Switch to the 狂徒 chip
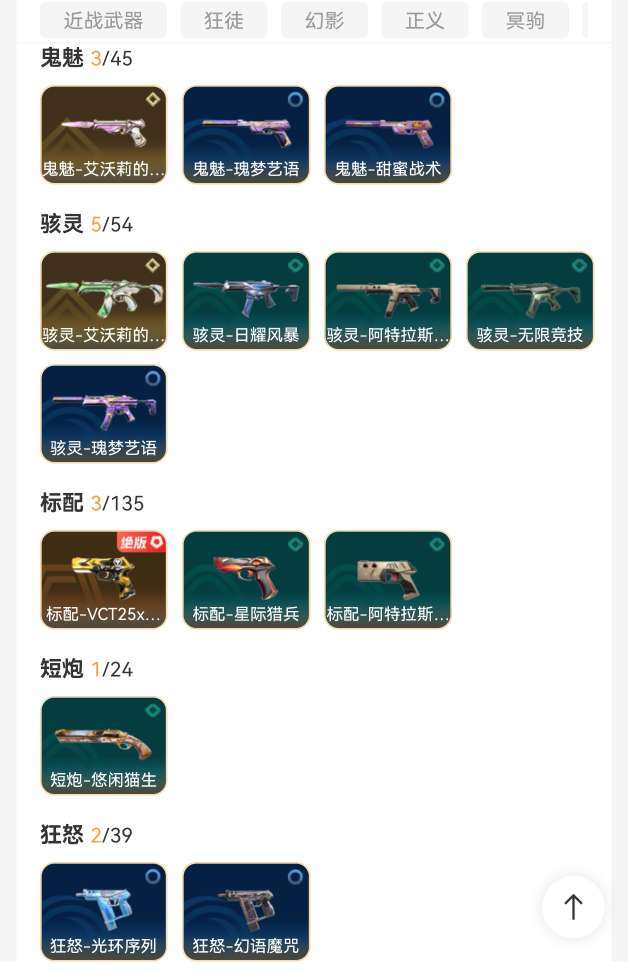 [x=224, y=20]
